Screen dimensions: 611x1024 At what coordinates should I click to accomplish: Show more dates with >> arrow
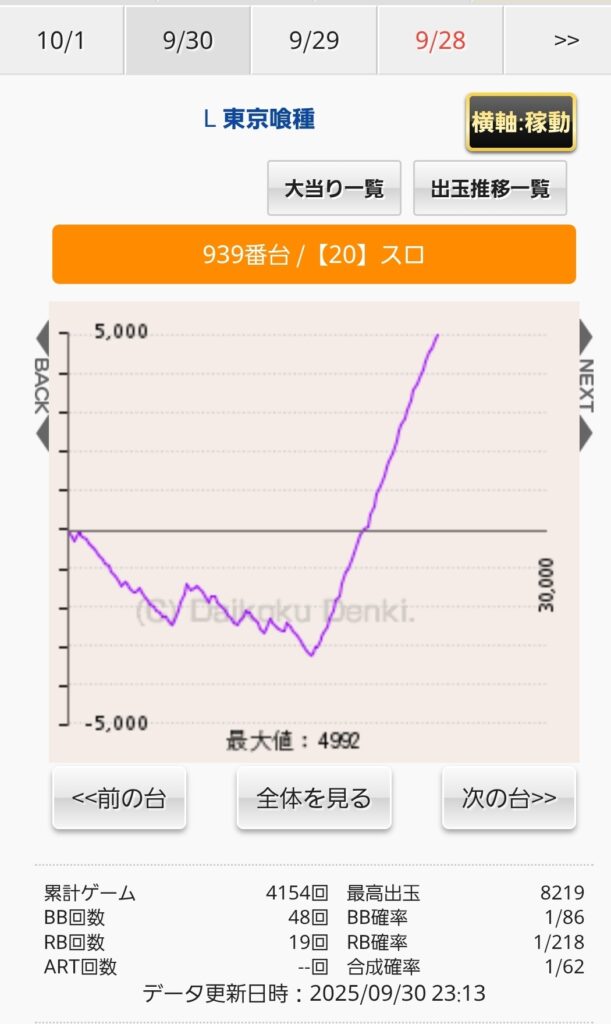(566, 40)
